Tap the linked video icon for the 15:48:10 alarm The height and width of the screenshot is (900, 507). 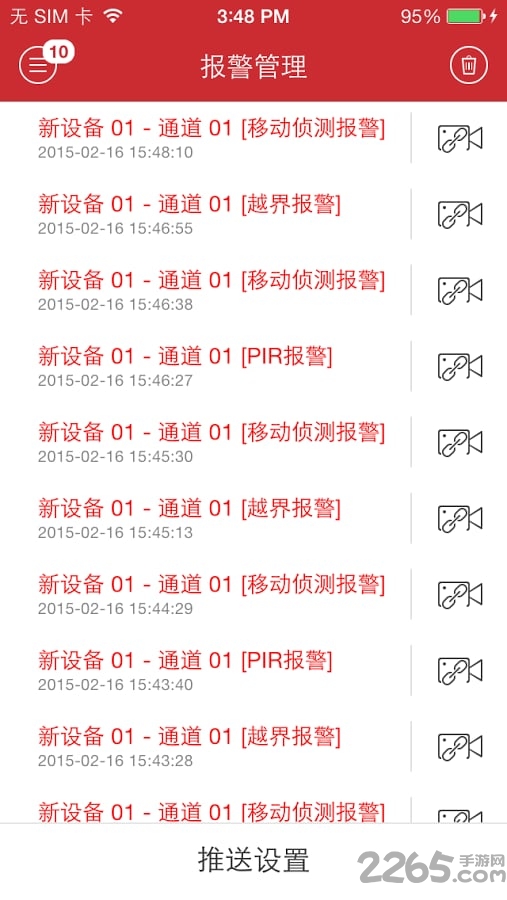pyautogui.click(x=460, y=138)
